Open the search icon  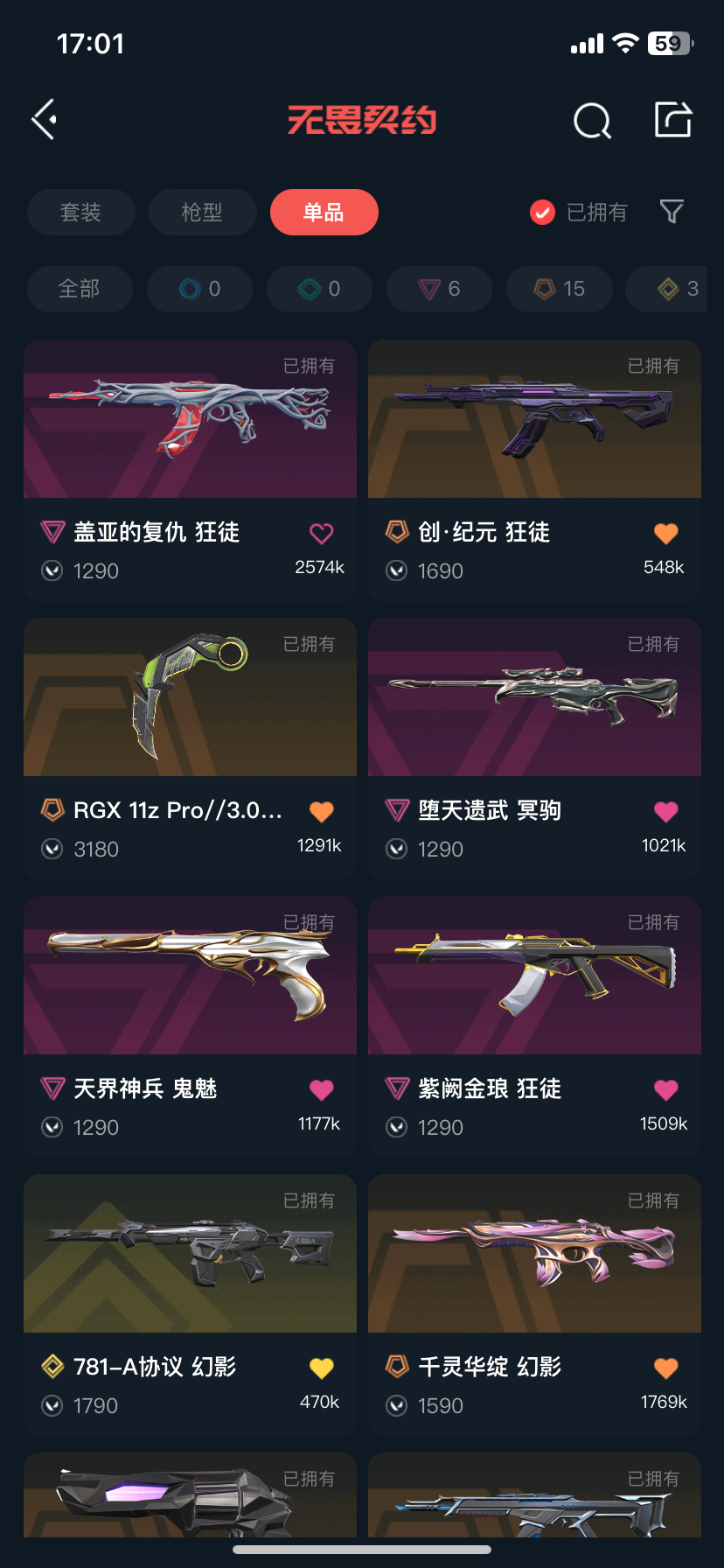[592, 121]
